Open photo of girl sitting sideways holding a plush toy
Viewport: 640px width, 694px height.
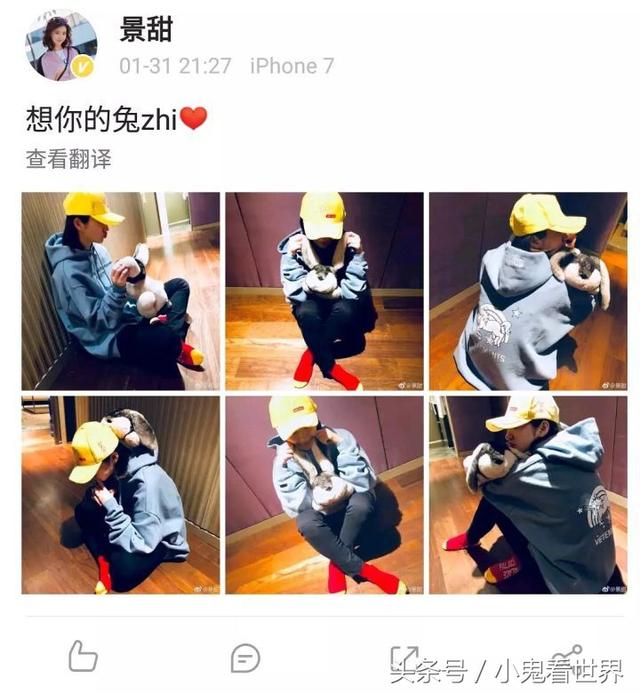coord(120,290)
